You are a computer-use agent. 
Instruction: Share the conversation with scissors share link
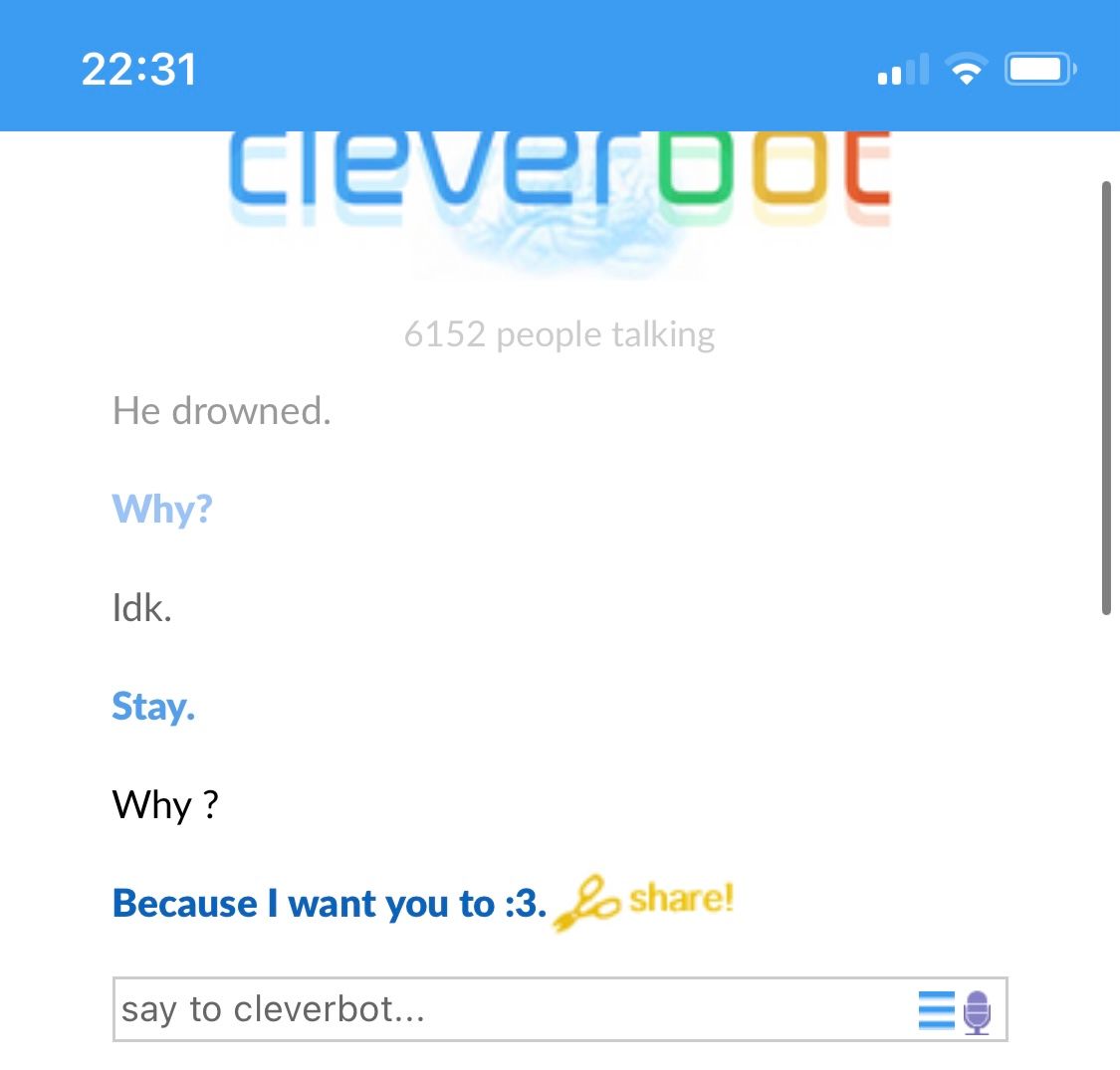[x=645, y=901]
